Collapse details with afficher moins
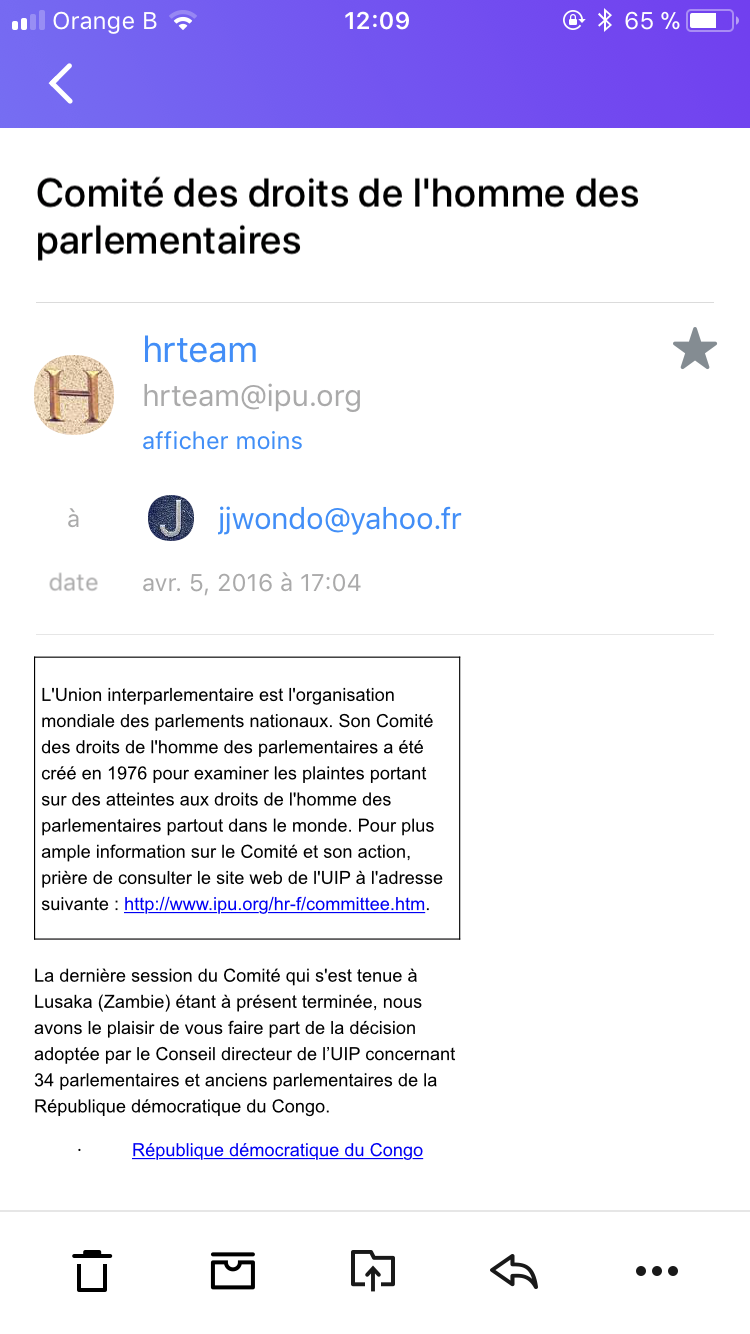Viewport: 750px width, 1334px height. tap(222, 441)
